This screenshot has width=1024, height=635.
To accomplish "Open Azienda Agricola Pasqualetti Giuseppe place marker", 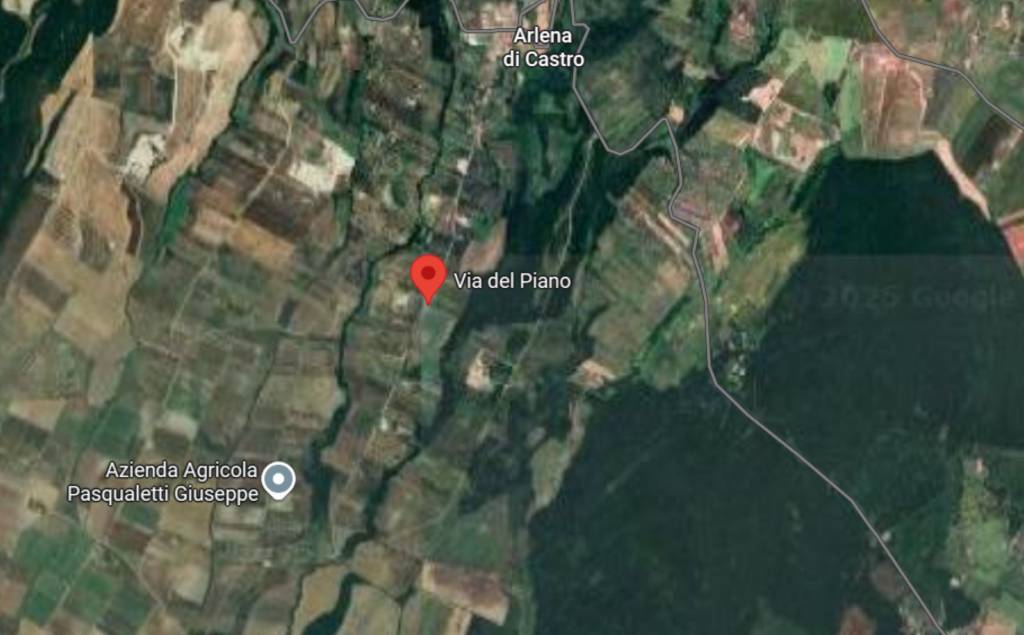I will pyautogui.click(x=279, y=482).
